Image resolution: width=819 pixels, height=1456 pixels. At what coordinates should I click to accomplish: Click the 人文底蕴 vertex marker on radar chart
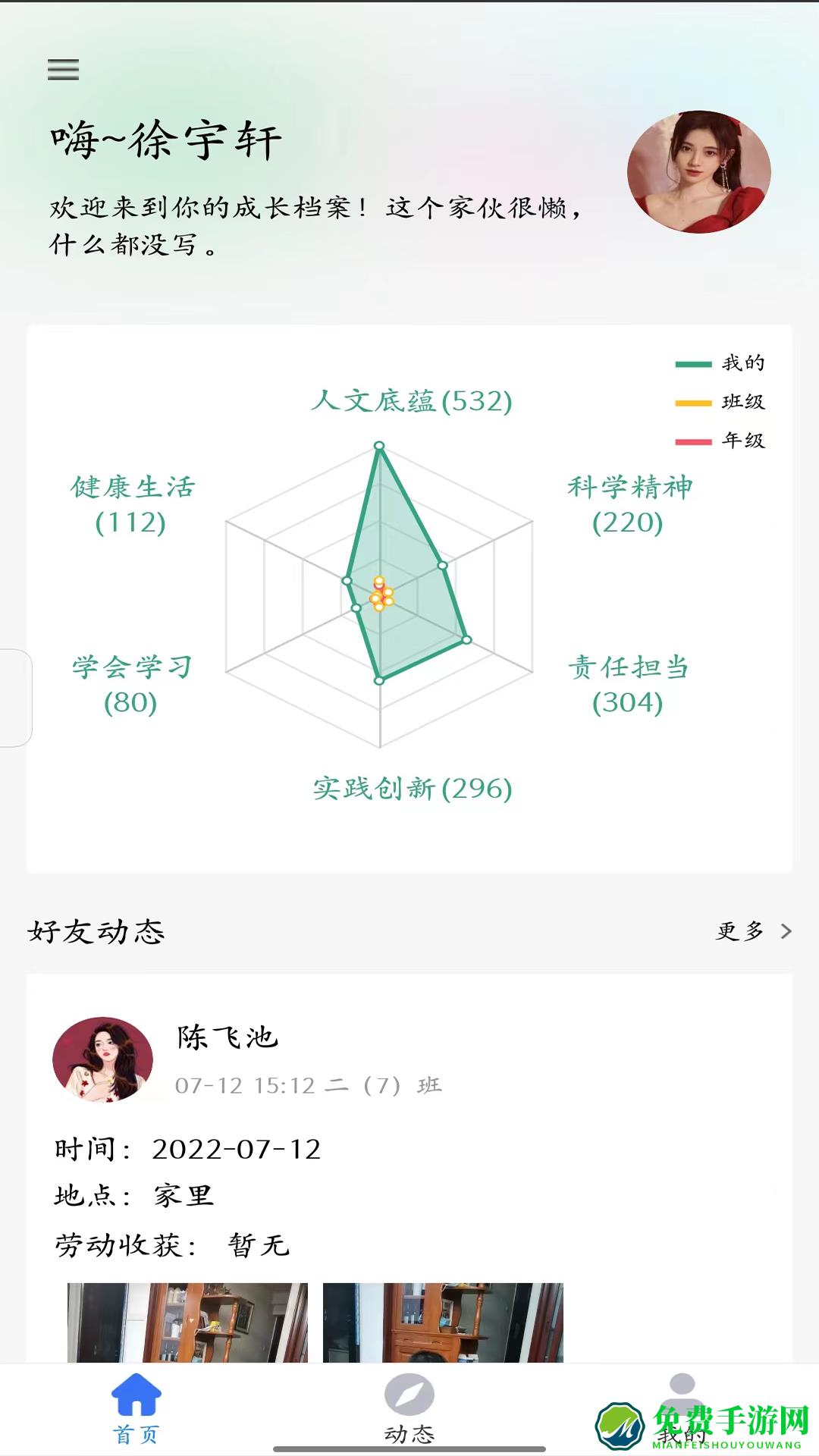(x=377, y=446)
